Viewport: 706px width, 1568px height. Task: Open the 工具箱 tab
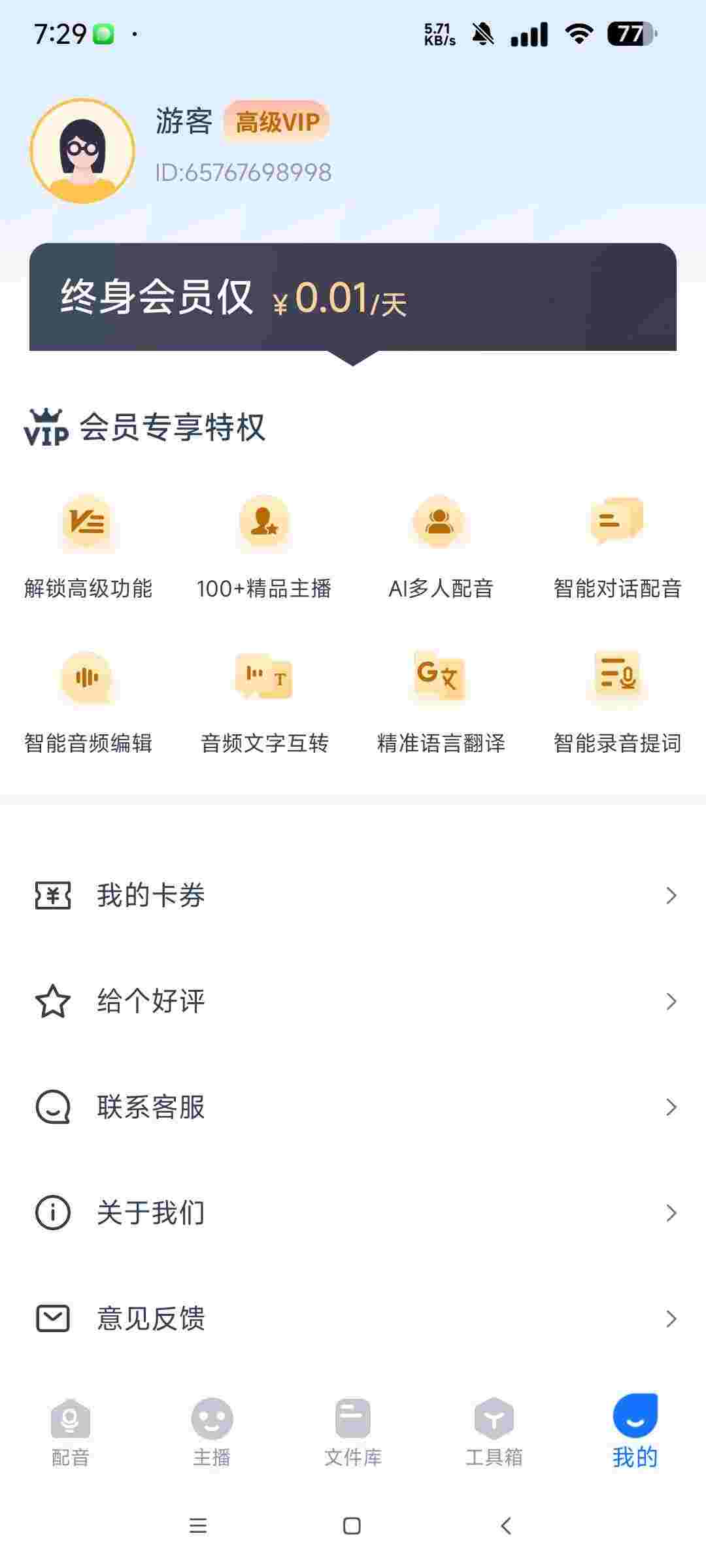click(494, 1432)
